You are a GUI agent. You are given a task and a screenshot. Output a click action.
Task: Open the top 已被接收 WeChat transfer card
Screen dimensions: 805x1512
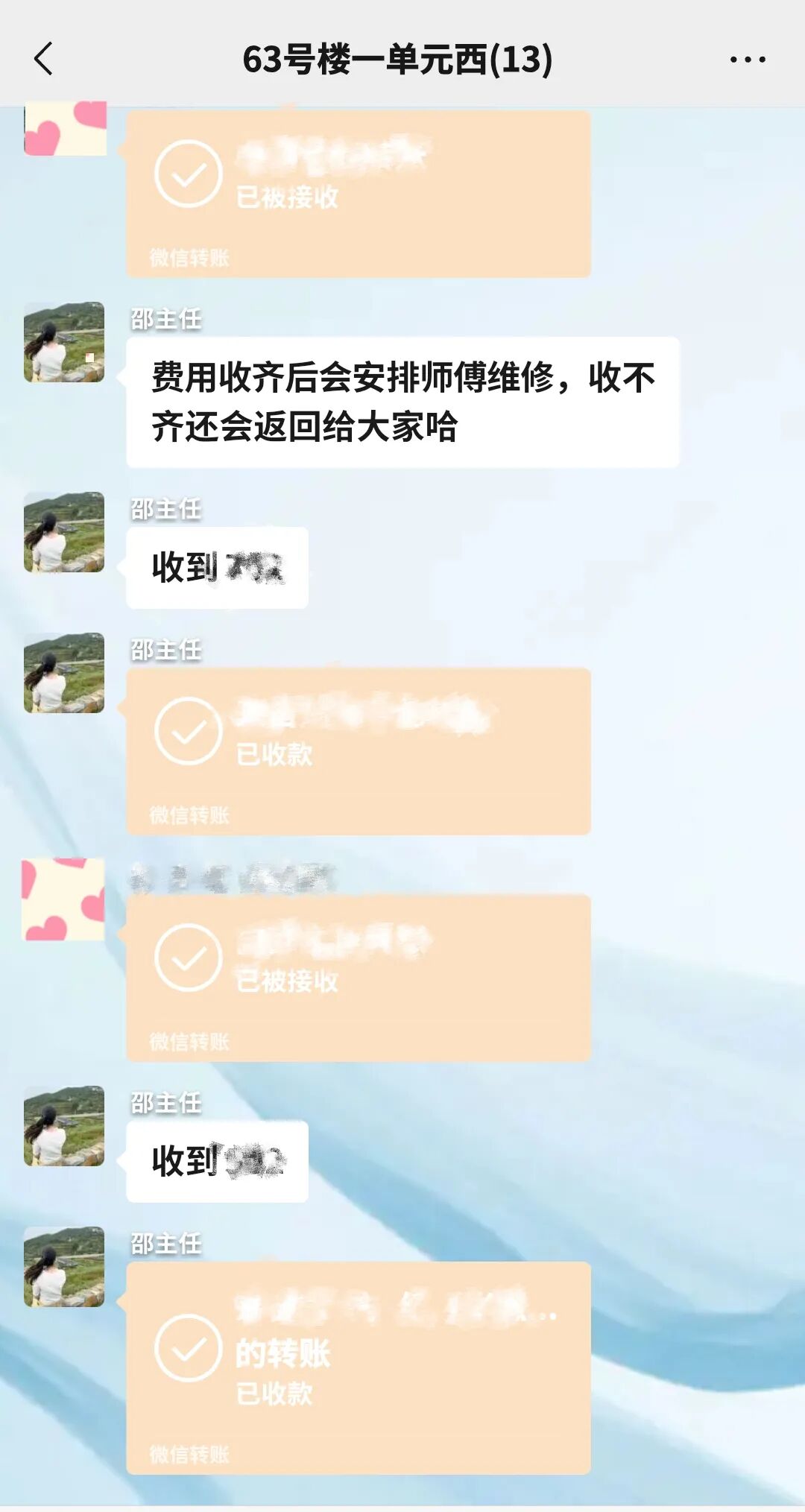(358, 194)
